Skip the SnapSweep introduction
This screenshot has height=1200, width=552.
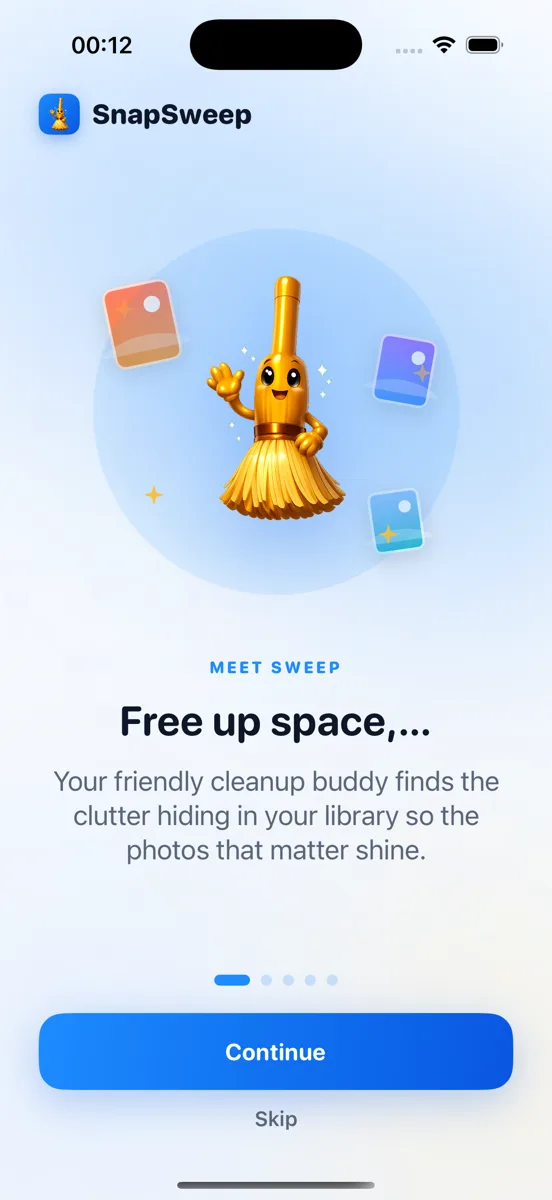coord(276,1119)
